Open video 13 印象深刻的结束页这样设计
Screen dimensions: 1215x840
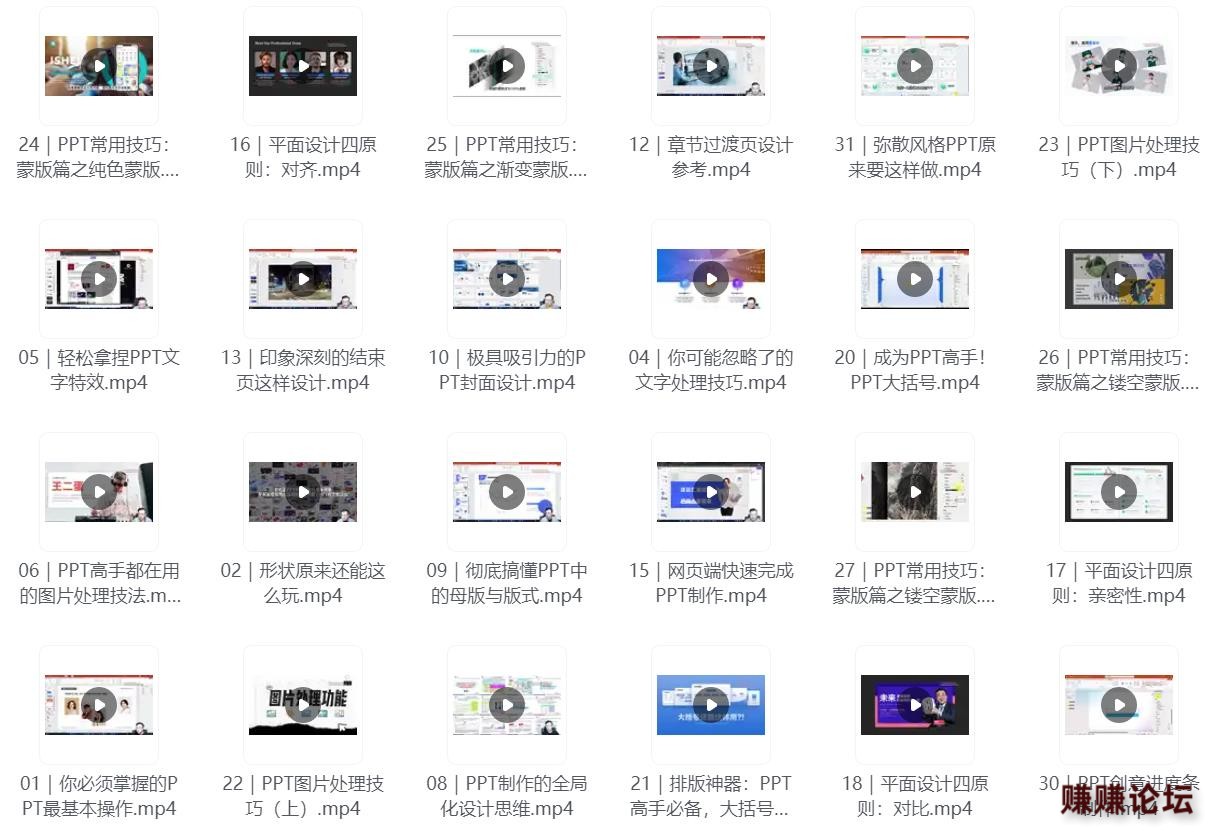(303, 279)
